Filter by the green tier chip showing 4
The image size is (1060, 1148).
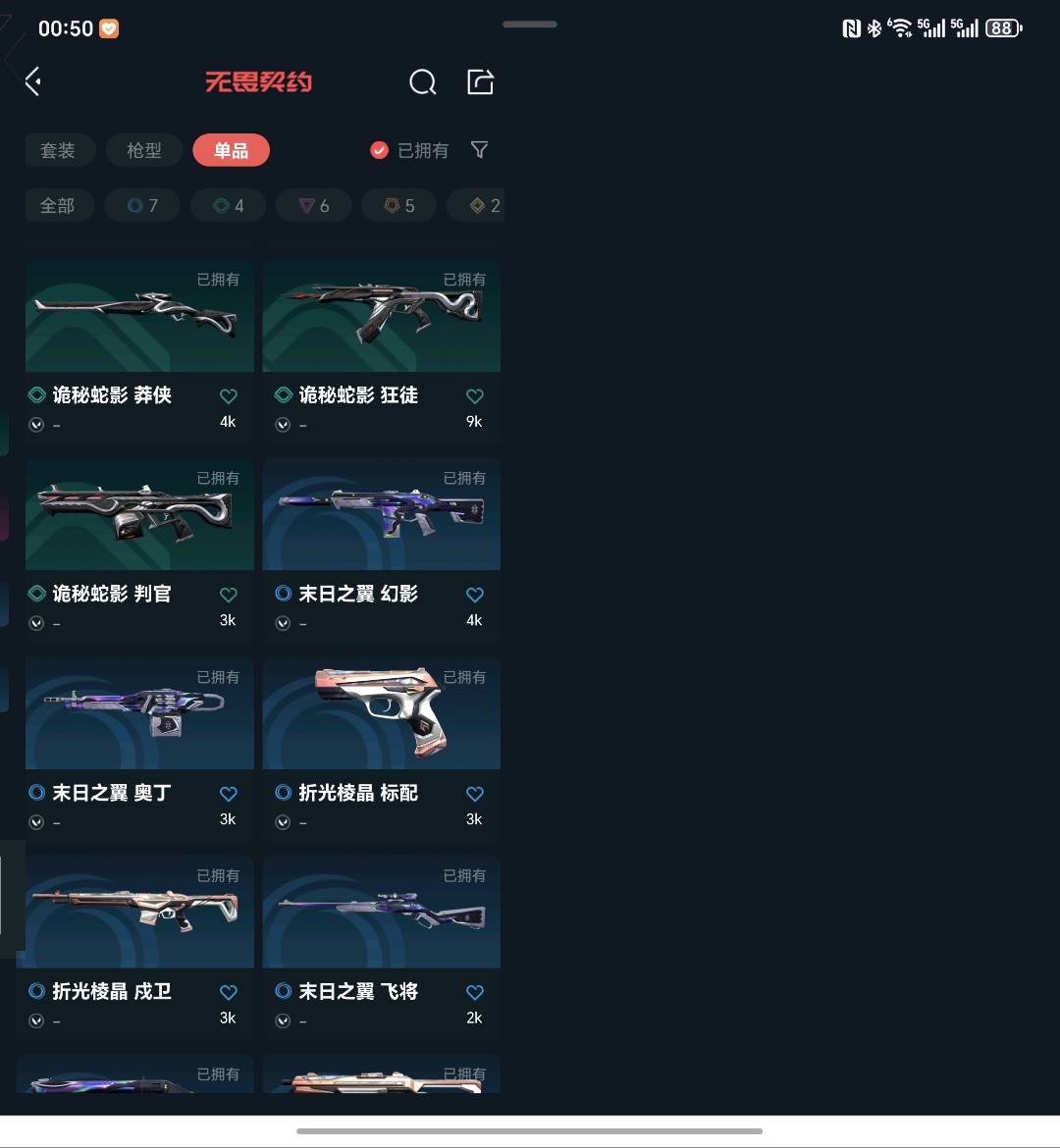click(229, 205)
